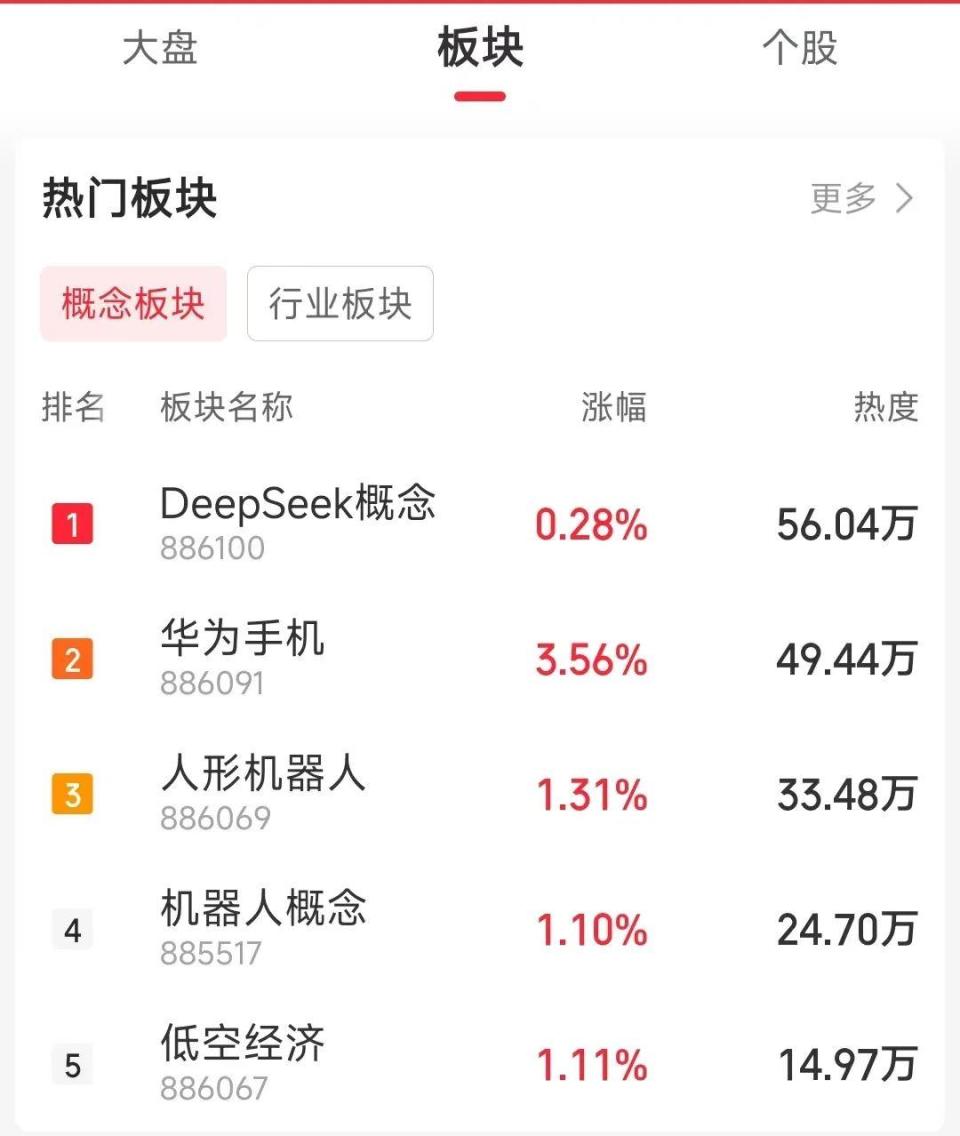Select the 板块 tab

[x=480, y=49]
